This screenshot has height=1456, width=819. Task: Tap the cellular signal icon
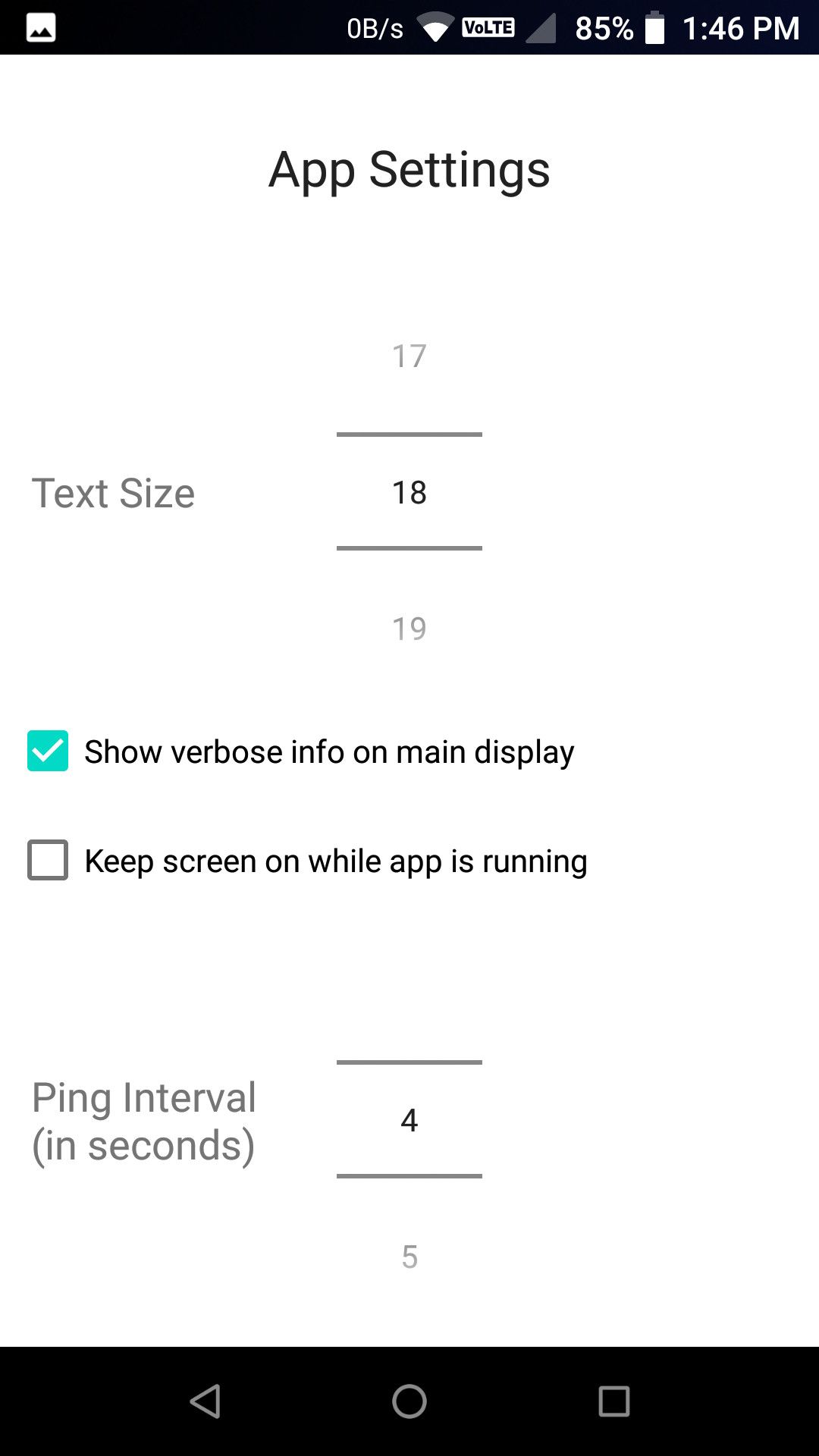pos(544,28)
